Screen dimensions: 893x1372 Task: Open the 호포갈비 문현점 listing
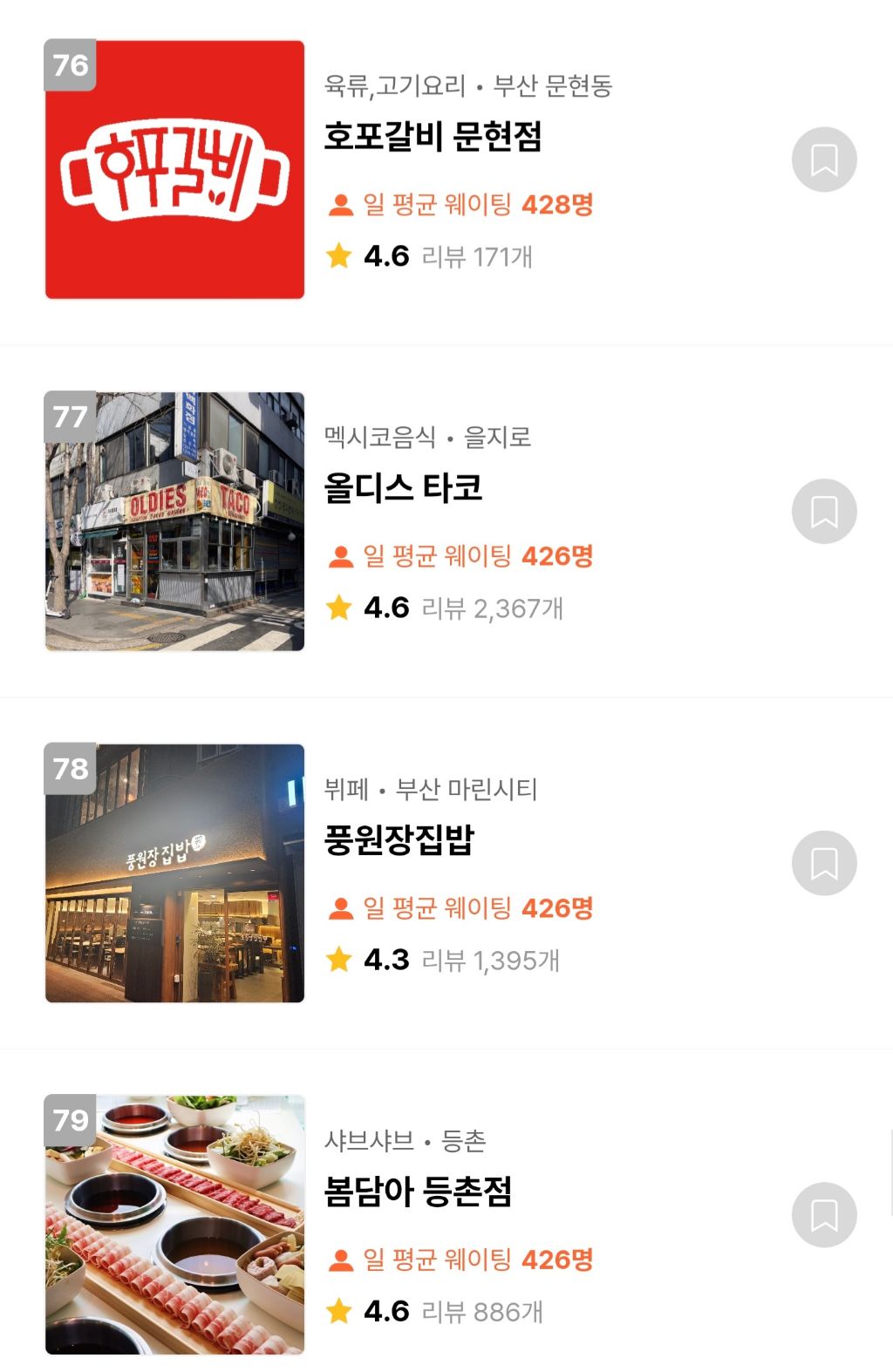[x=433, y=137]
